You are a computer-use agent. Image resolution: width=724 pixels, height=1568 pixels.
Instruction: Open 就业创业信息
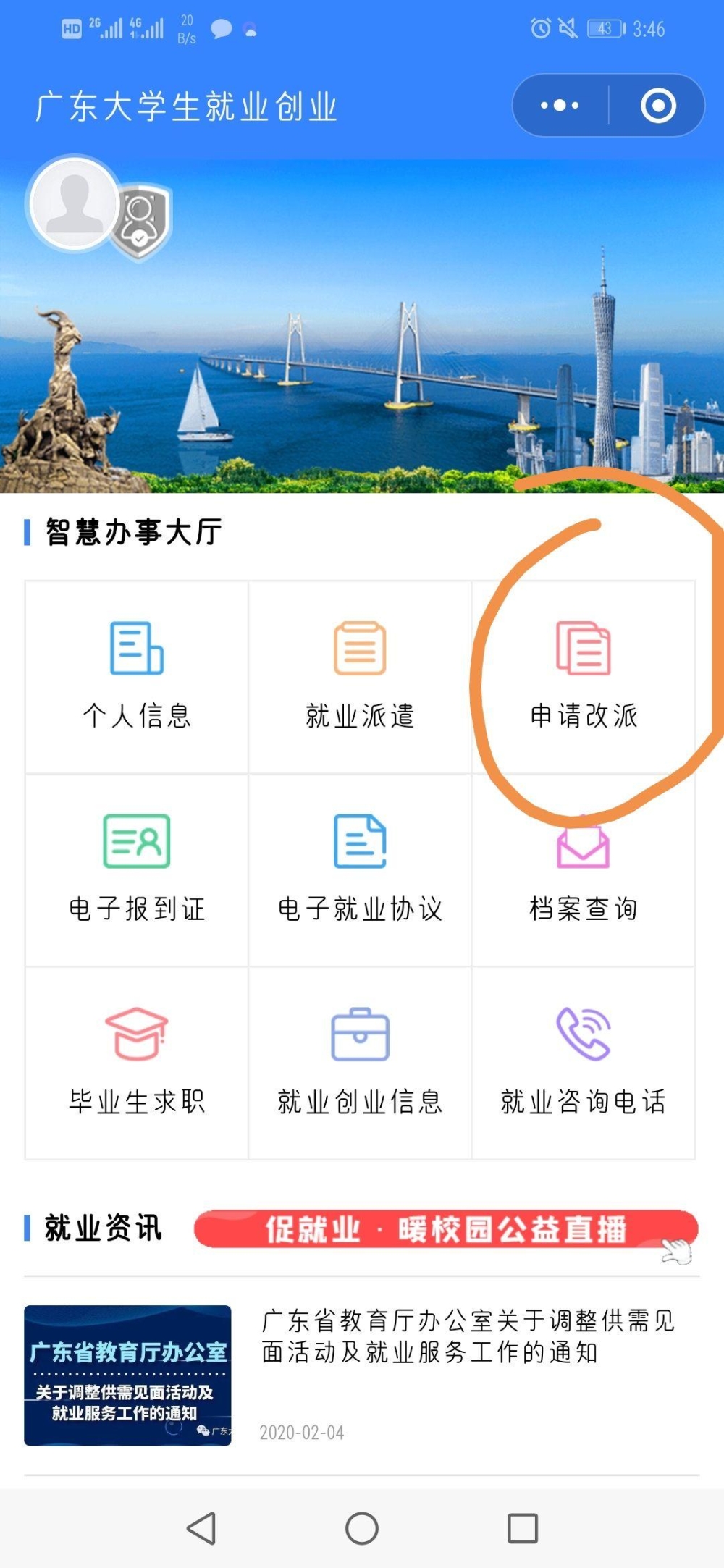pos(360,1063)
